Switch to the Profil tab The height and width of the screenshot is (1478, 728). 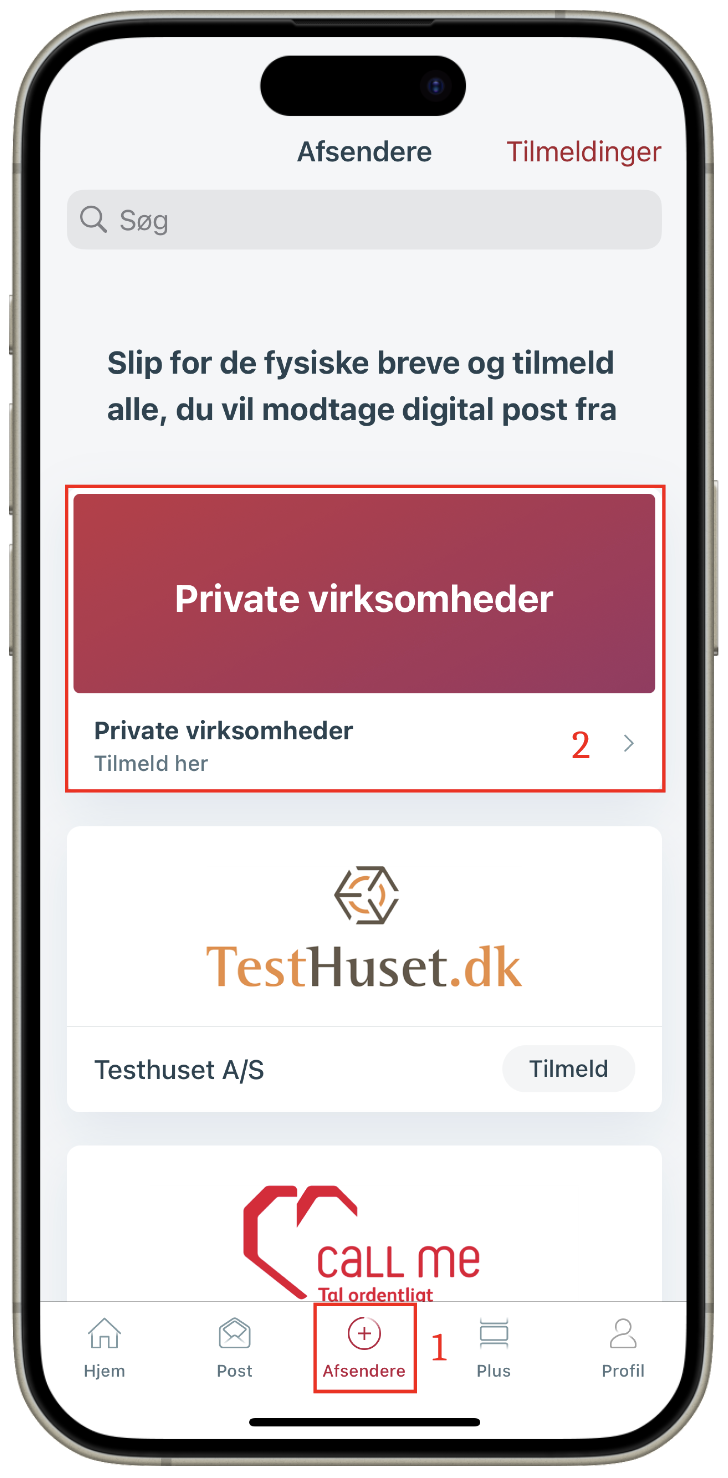coord(622,1348)
